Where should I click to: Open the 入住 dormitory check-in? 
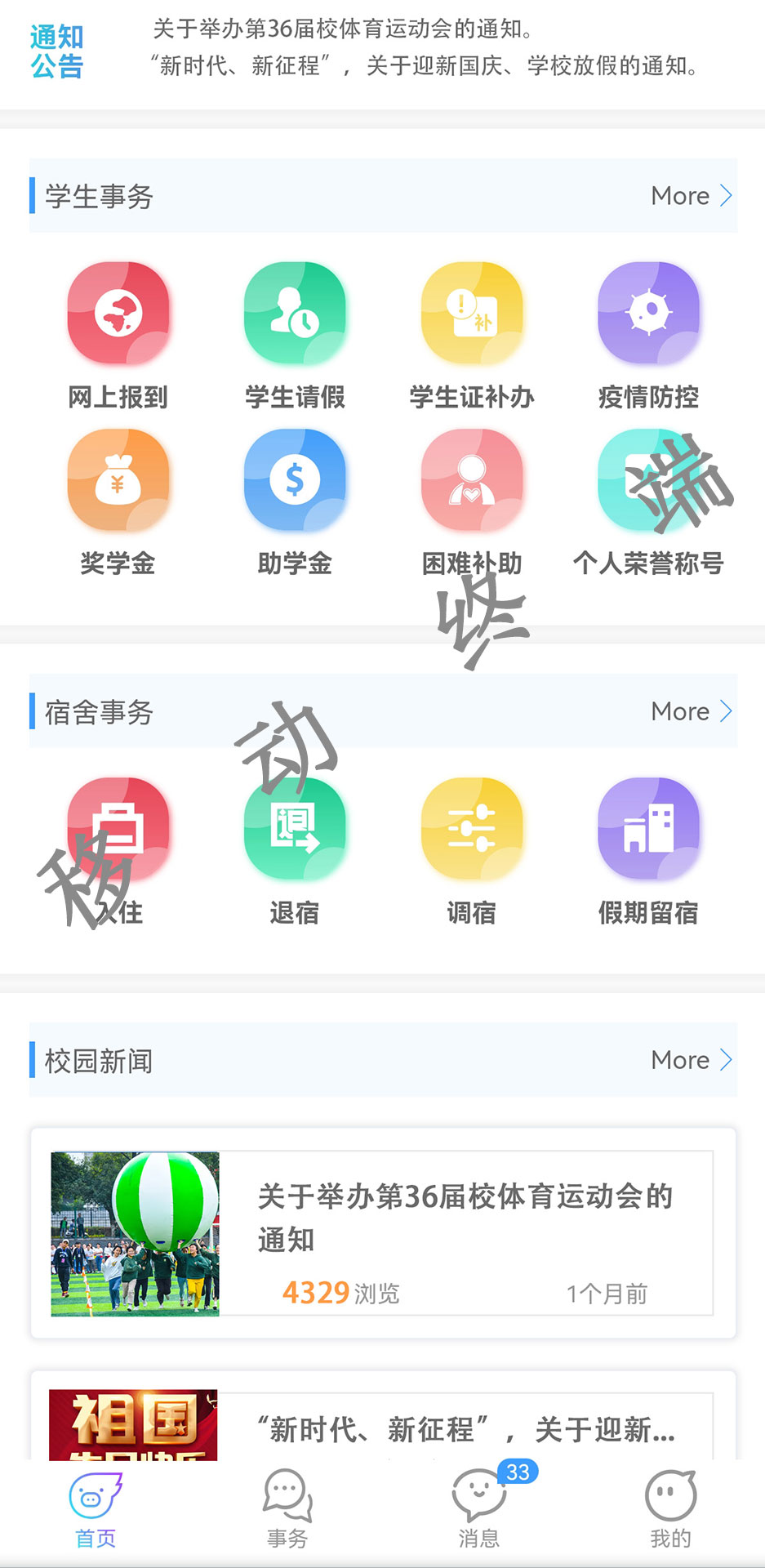(118, 828)
